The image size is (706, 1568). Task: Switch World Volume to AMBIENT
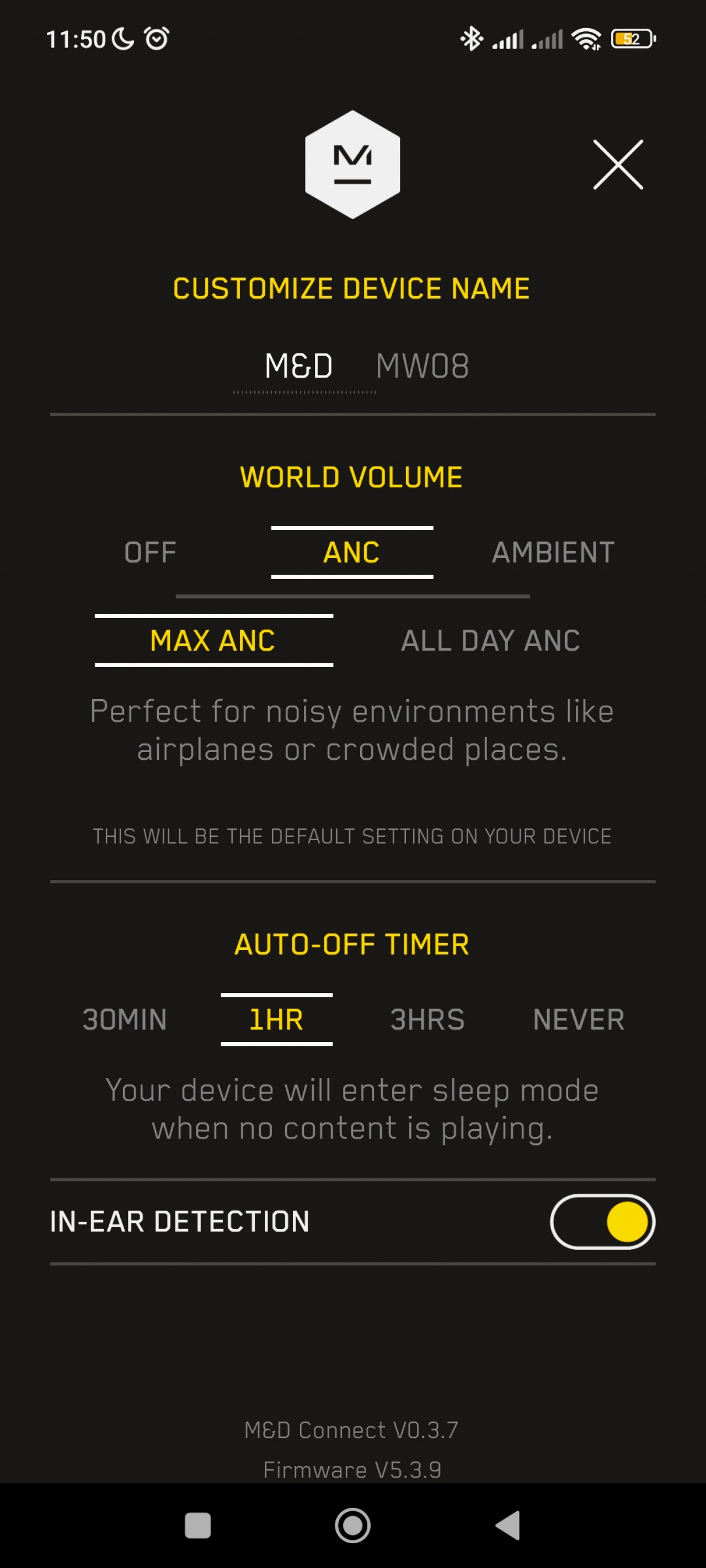(553, 552)
